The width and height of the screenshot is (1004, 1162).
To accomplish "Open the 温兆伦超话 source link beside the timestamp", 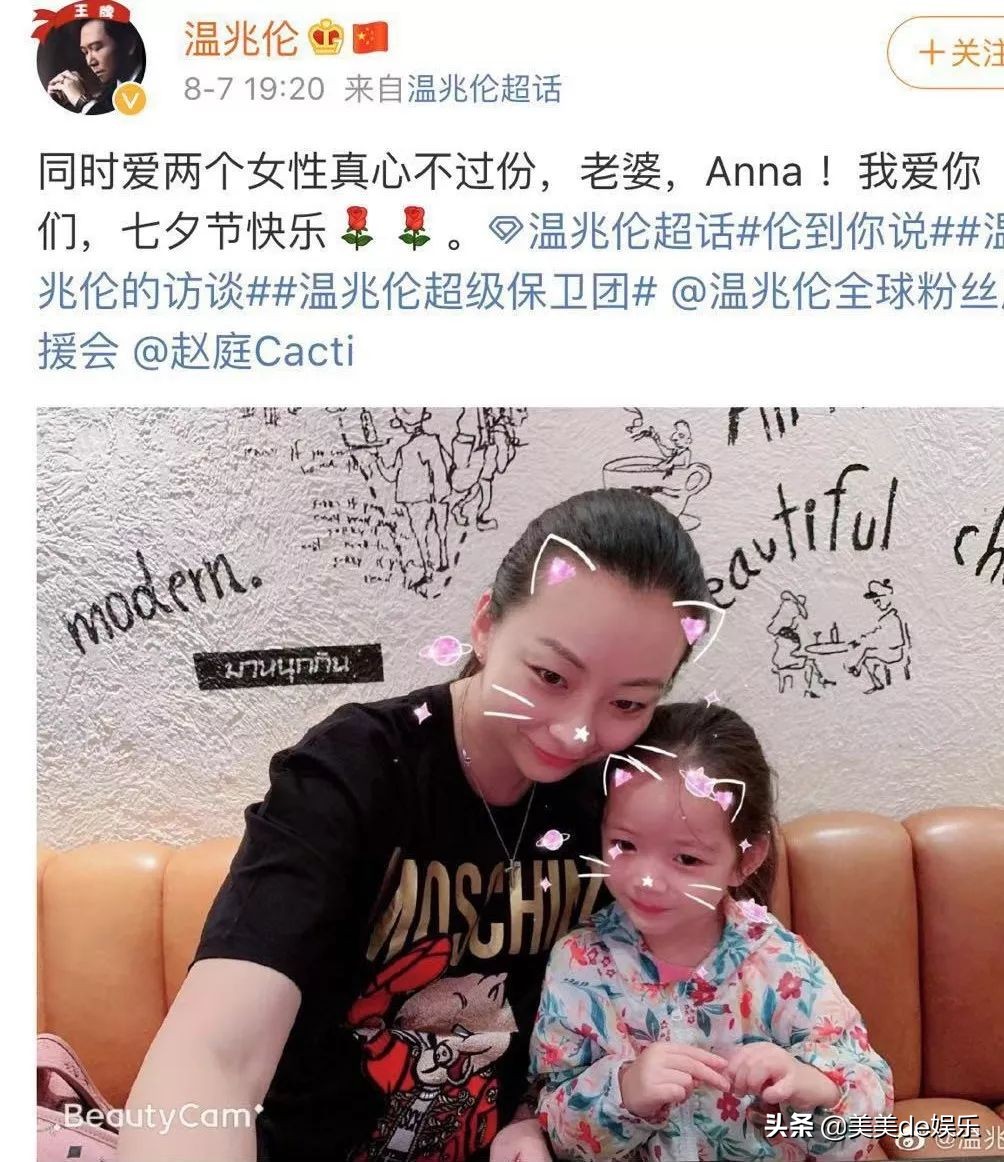I will point(484,89).
